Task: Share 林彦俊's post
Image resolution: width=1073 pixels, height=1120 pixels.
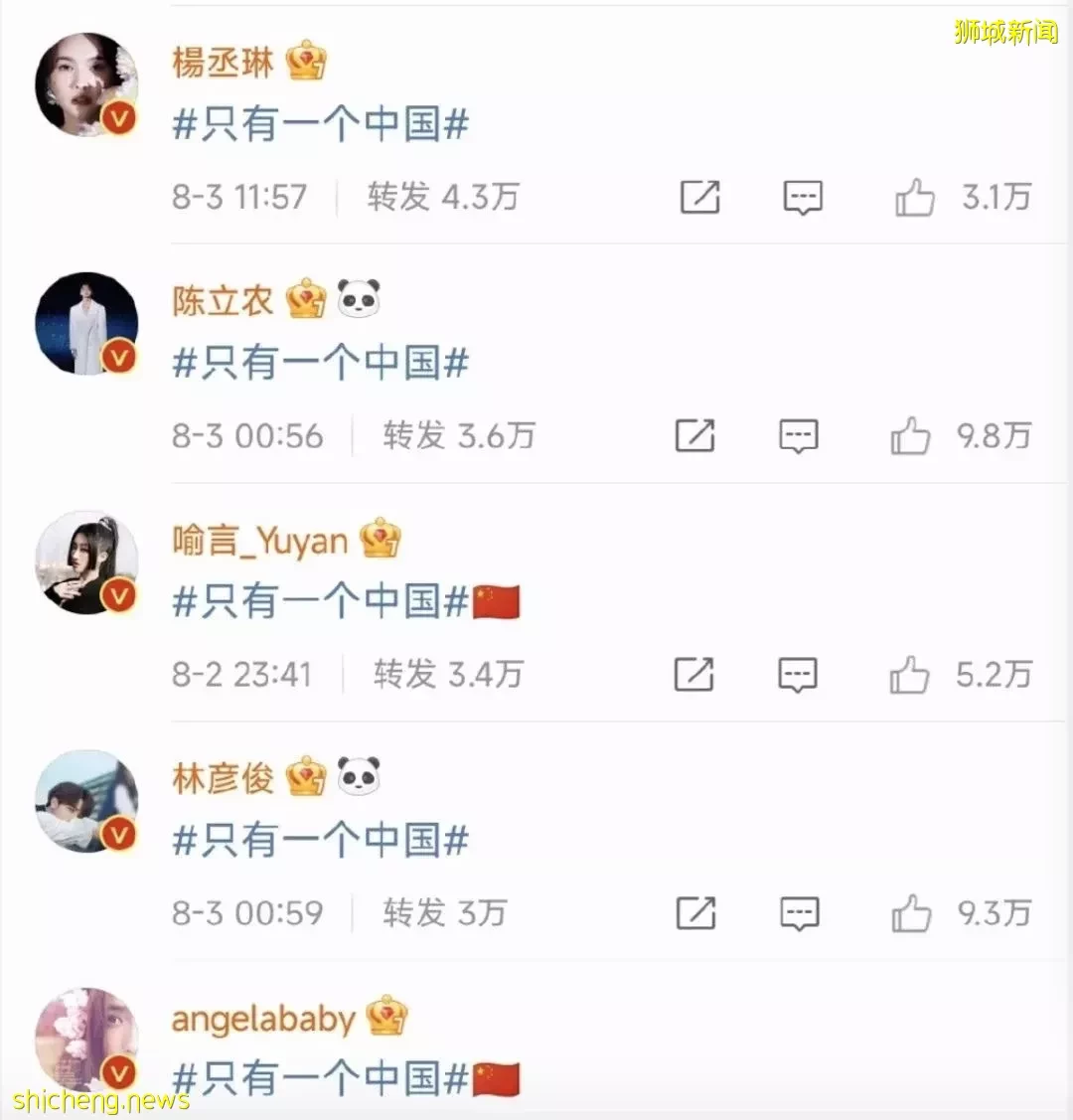Action: point(695,913)
